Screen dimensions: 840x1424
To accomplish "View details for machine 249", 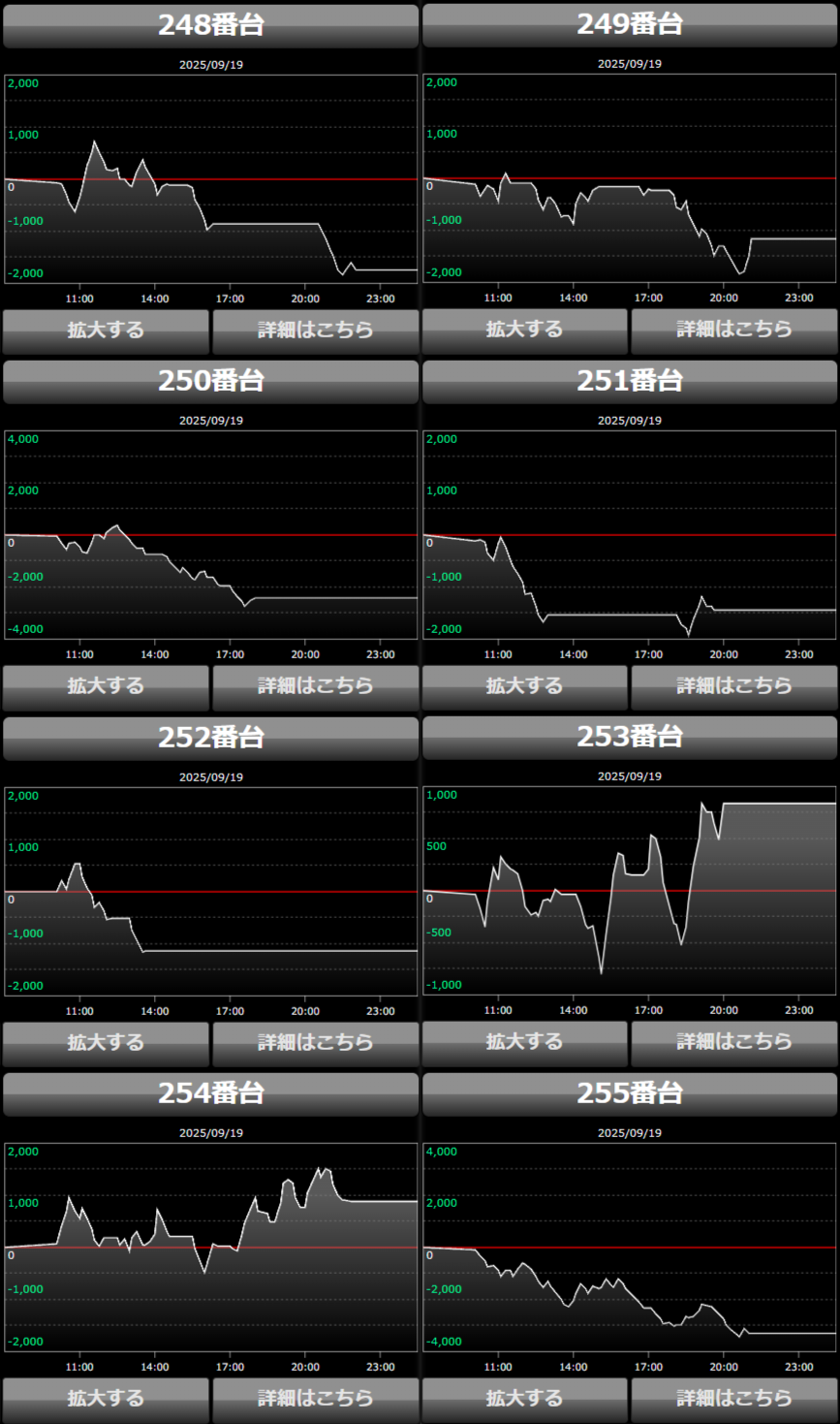I will point(733,330).
